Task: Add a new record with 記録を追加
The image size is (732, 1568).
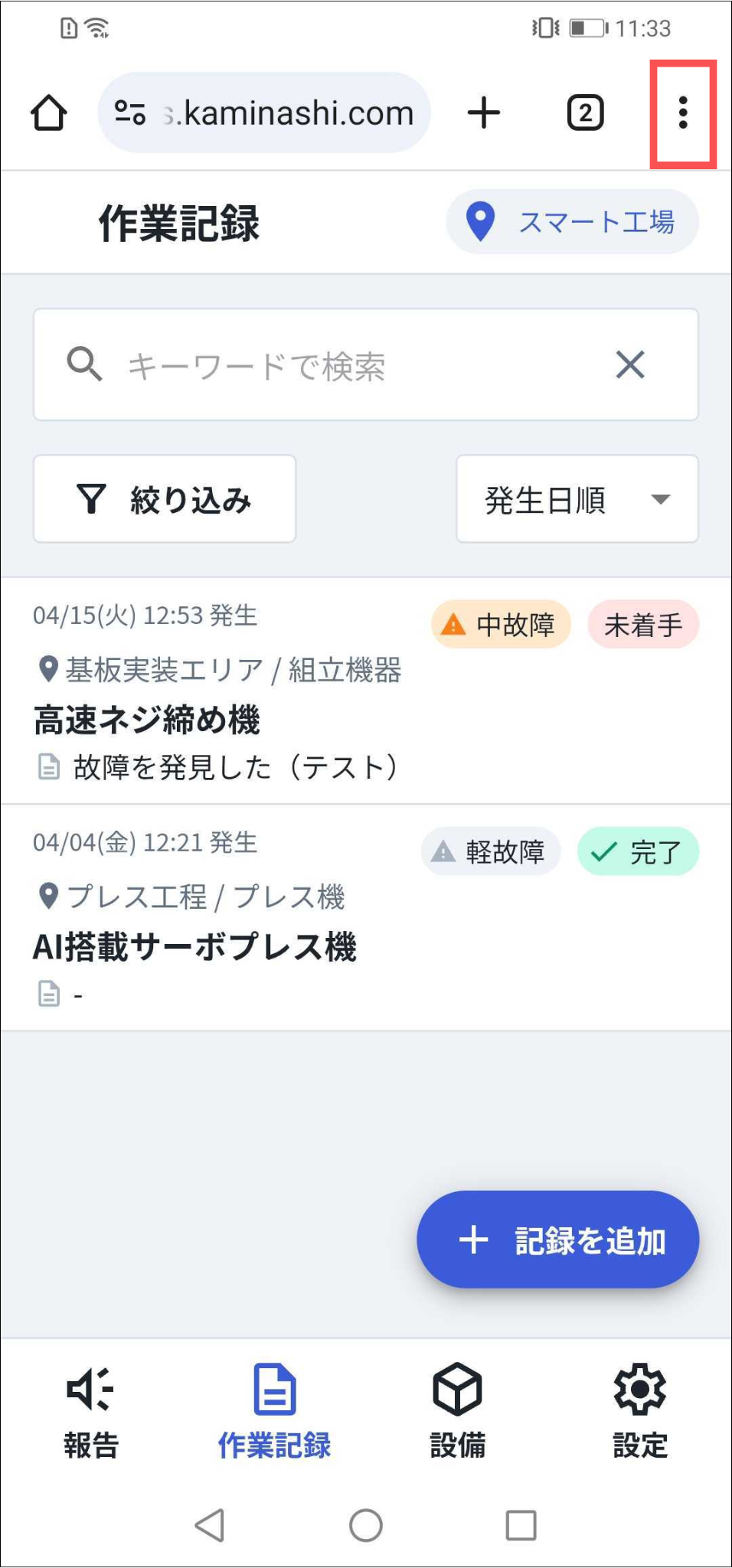Action: click(558, 1240)
